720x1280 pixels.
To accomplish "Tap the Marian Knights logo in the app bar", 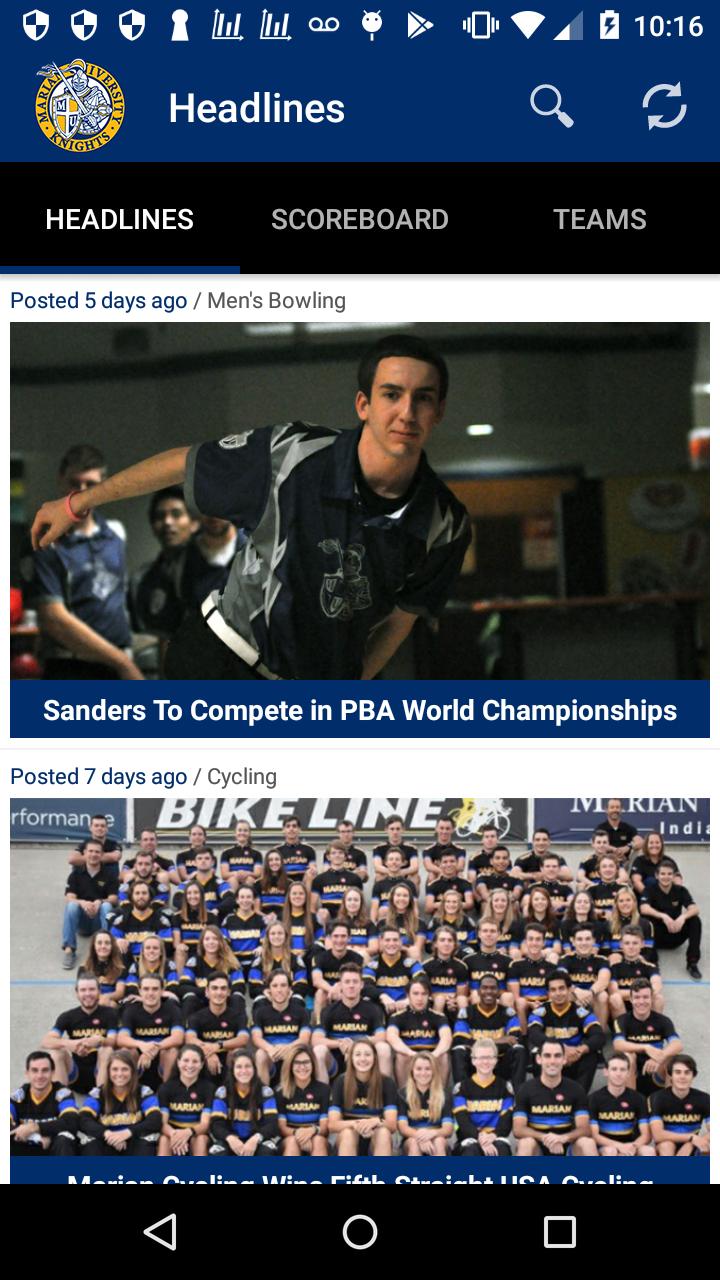I will (x=80, y=107).
